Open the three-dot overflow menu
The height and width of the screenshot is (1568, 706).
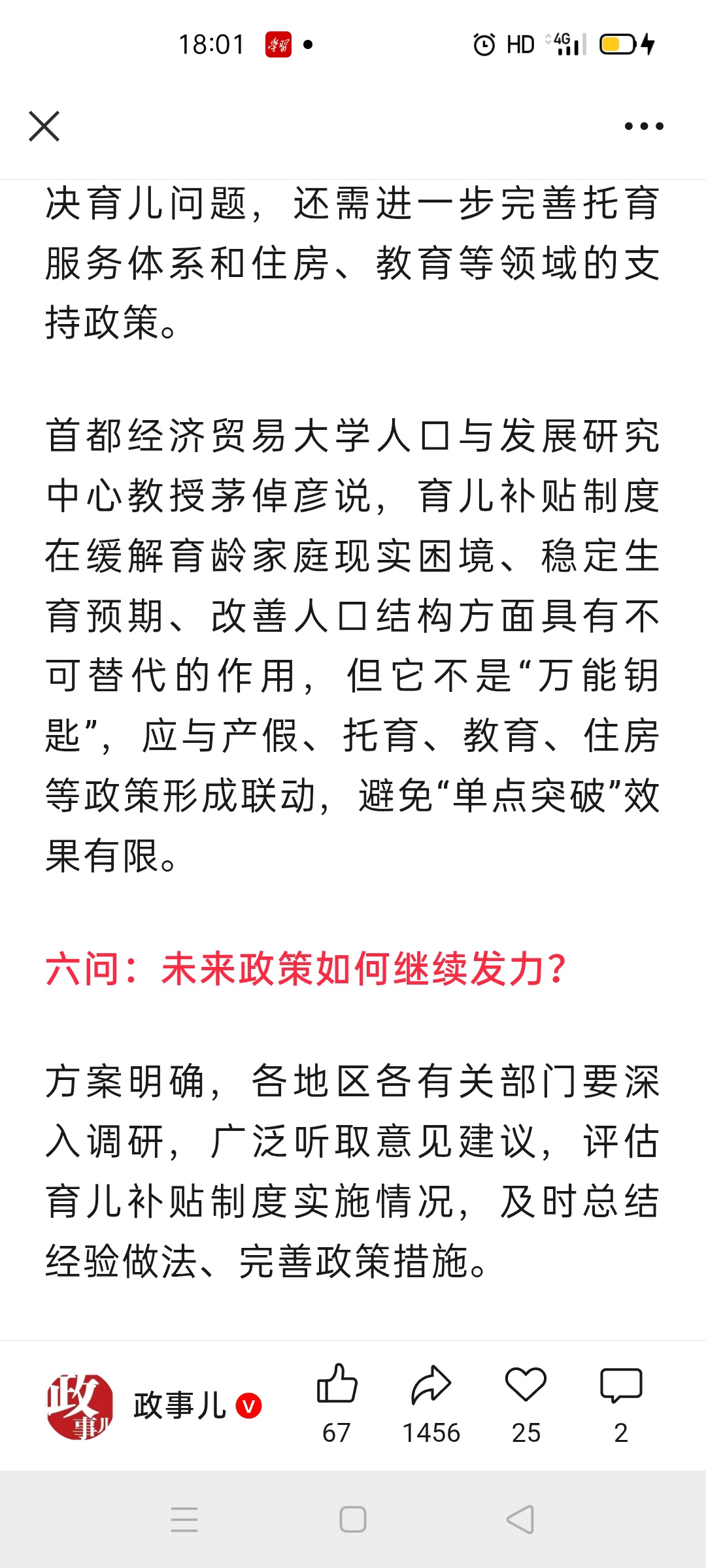[644, 126]
